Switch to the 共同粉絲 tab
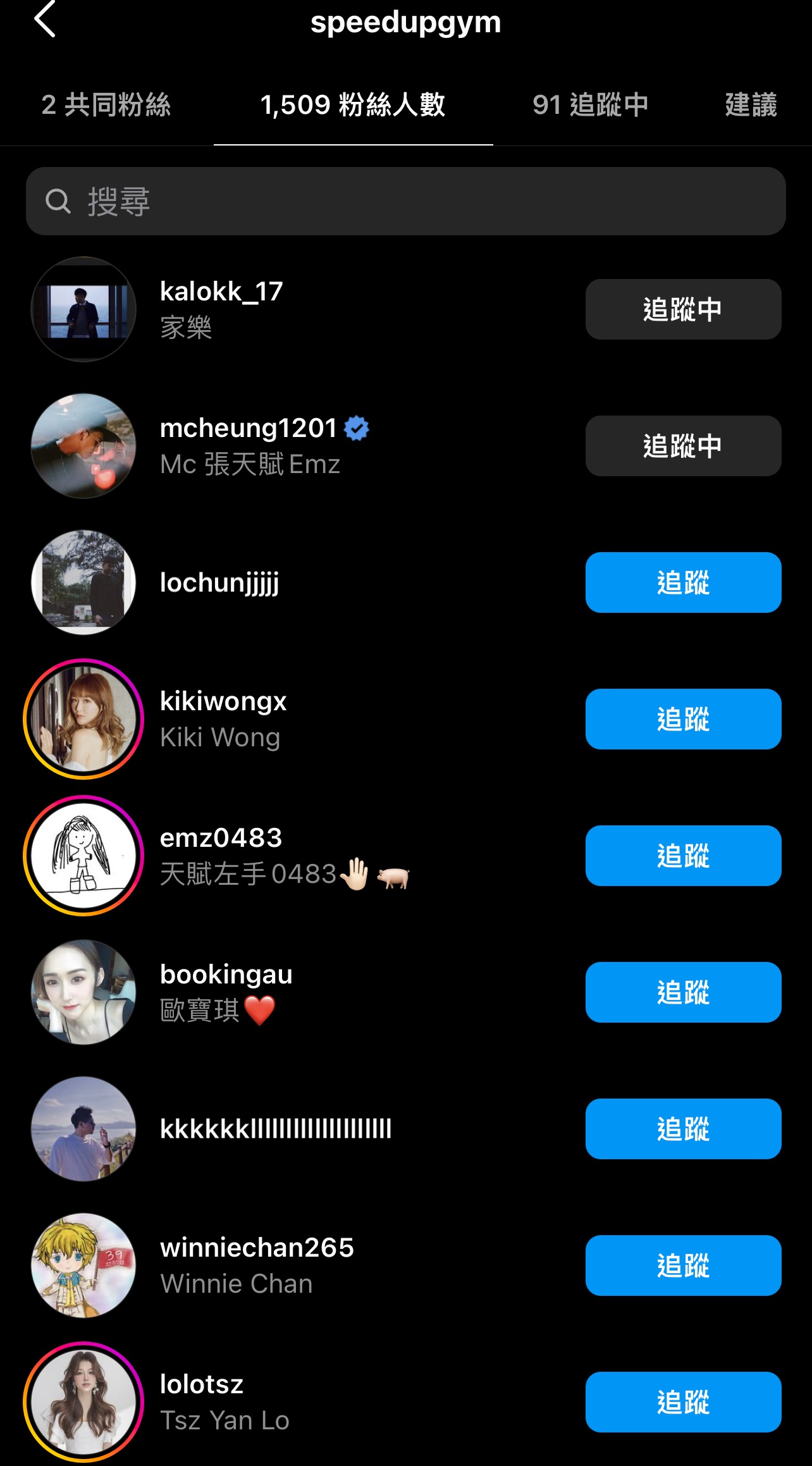 [x=108, y=106]
